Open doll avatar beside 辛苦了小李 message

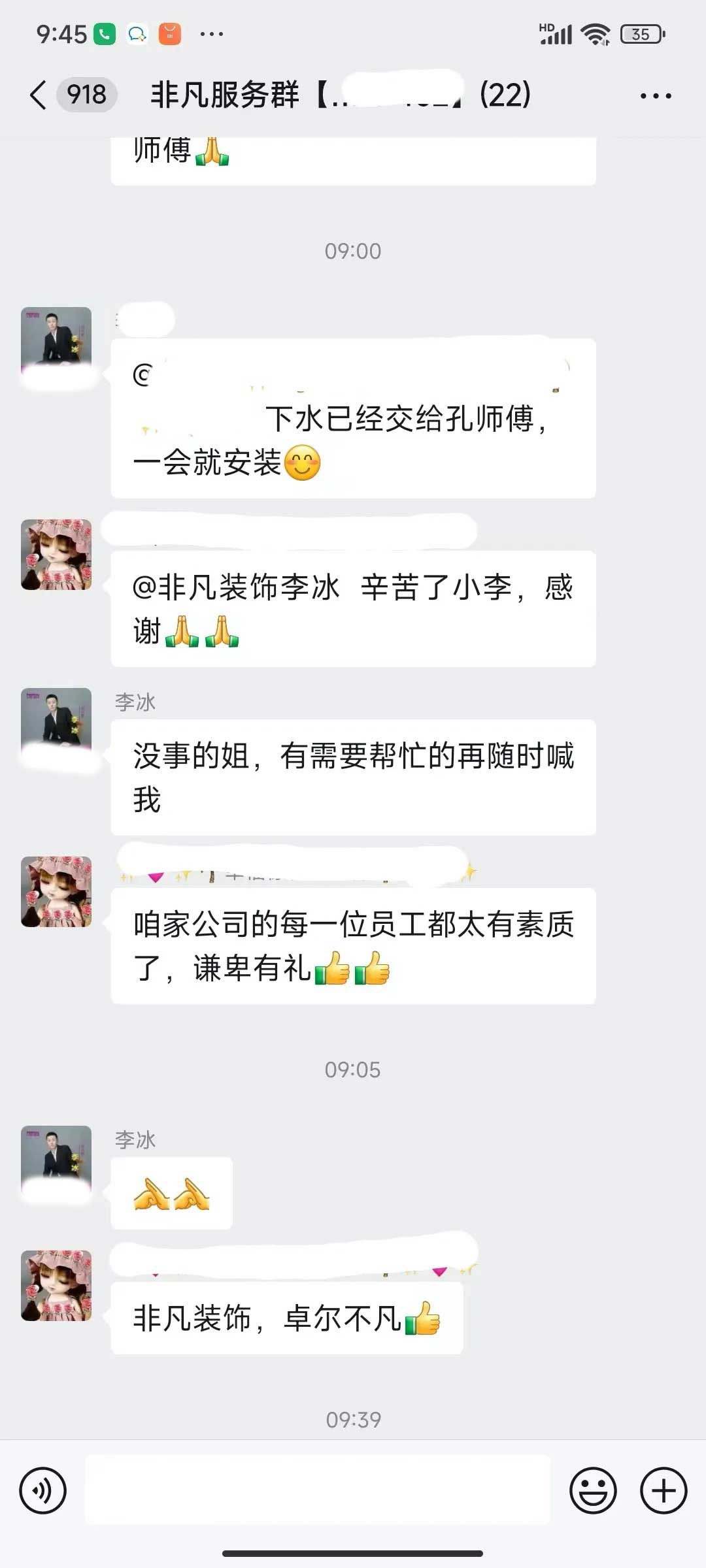(56, 555)
